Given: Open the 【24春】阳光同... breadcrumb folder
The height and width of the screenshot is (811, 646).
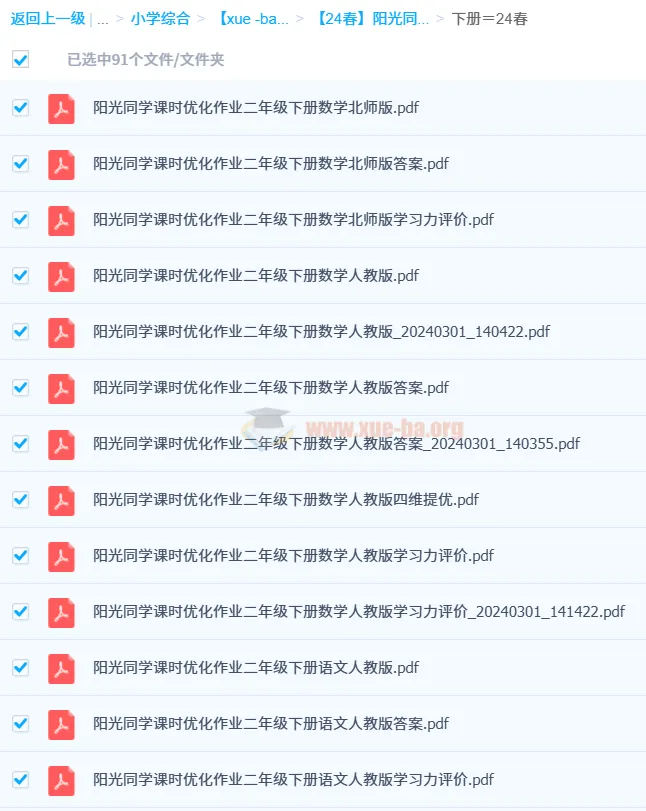Looking at the screenshot, I should pyautogui.click(x=371, y=18).
